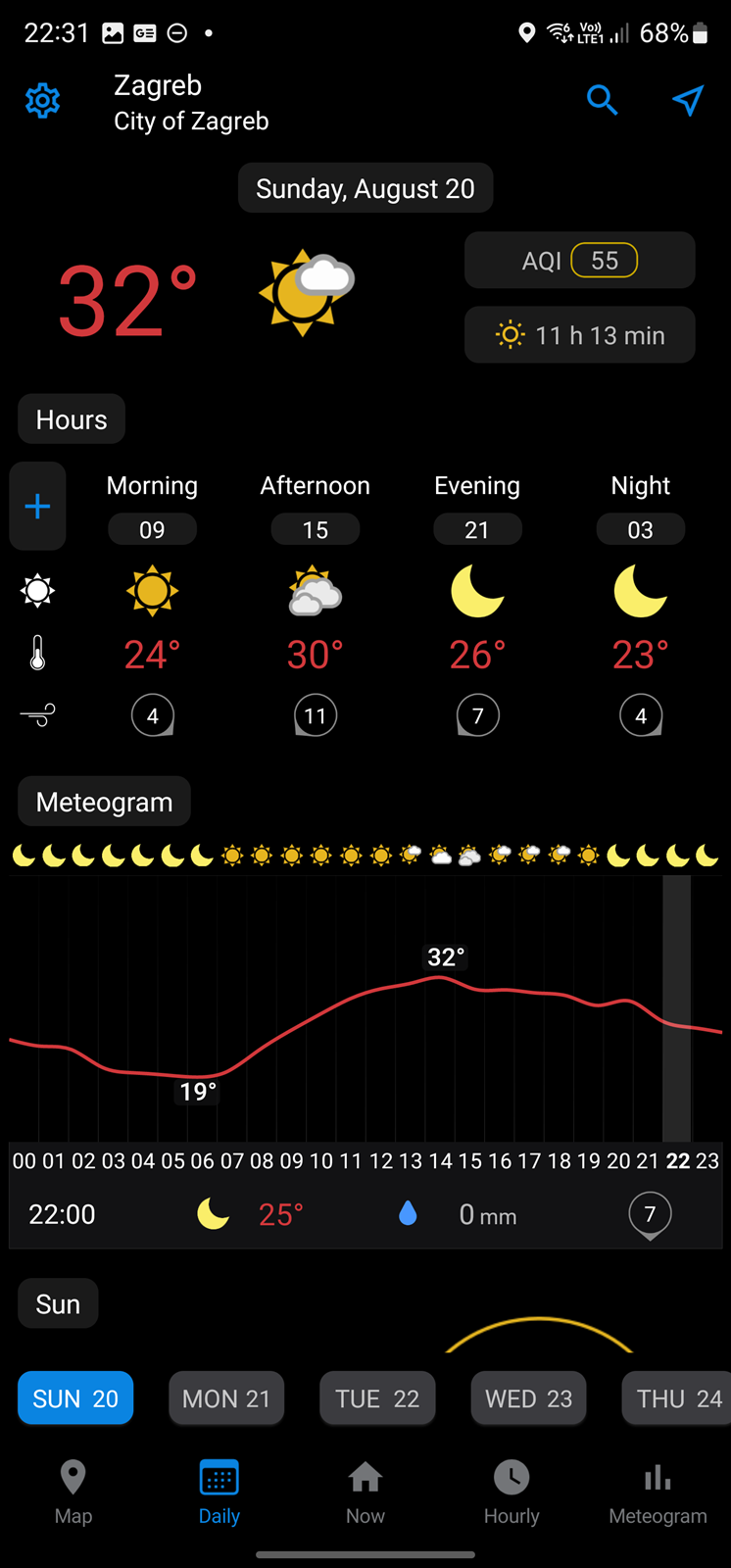This screenshot has width=731, height=1568.
Task: Open the Daily tab
Action: 219,1493
